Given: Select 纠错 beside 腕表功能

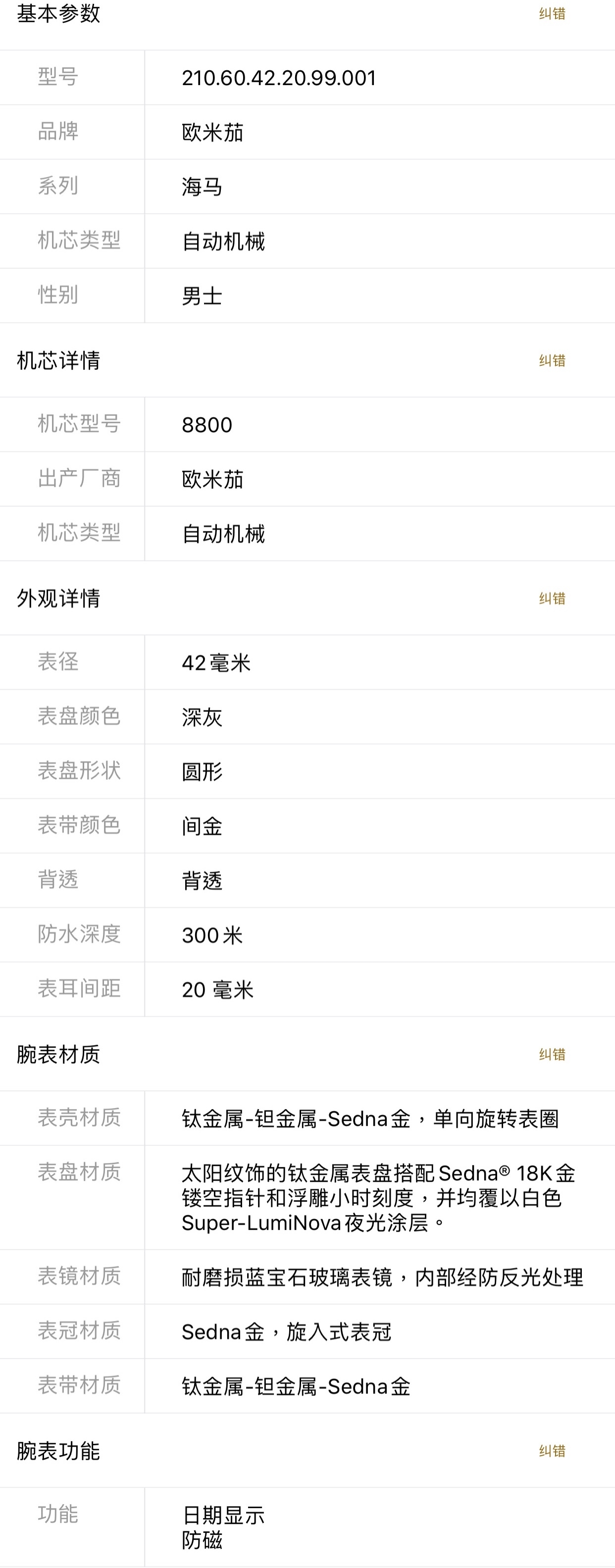Looking at the screenshot, I should (x=552, y=1451).
